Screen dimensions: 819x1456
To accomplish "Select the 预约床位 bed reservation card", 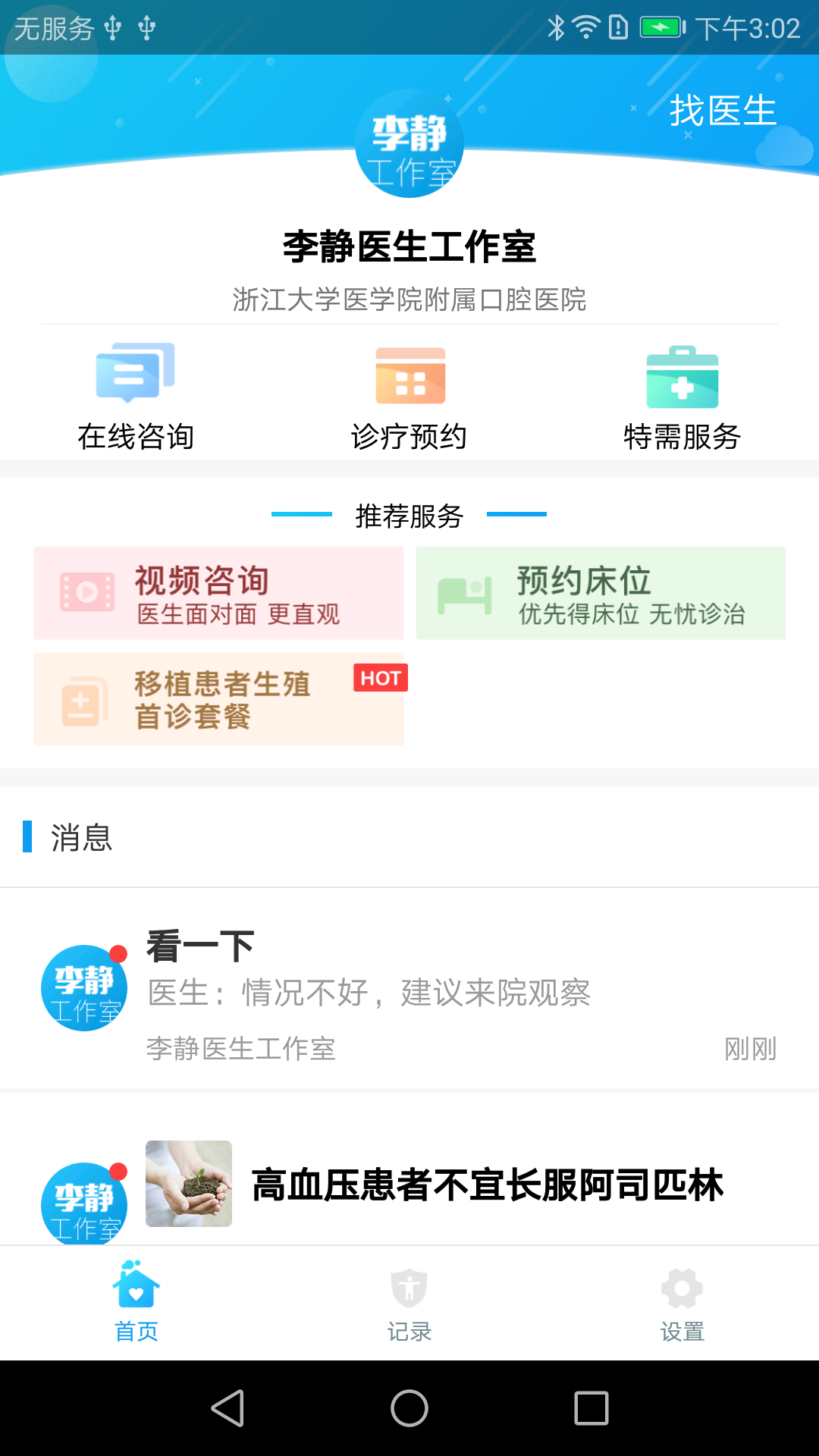I will (x=601, y=593).
